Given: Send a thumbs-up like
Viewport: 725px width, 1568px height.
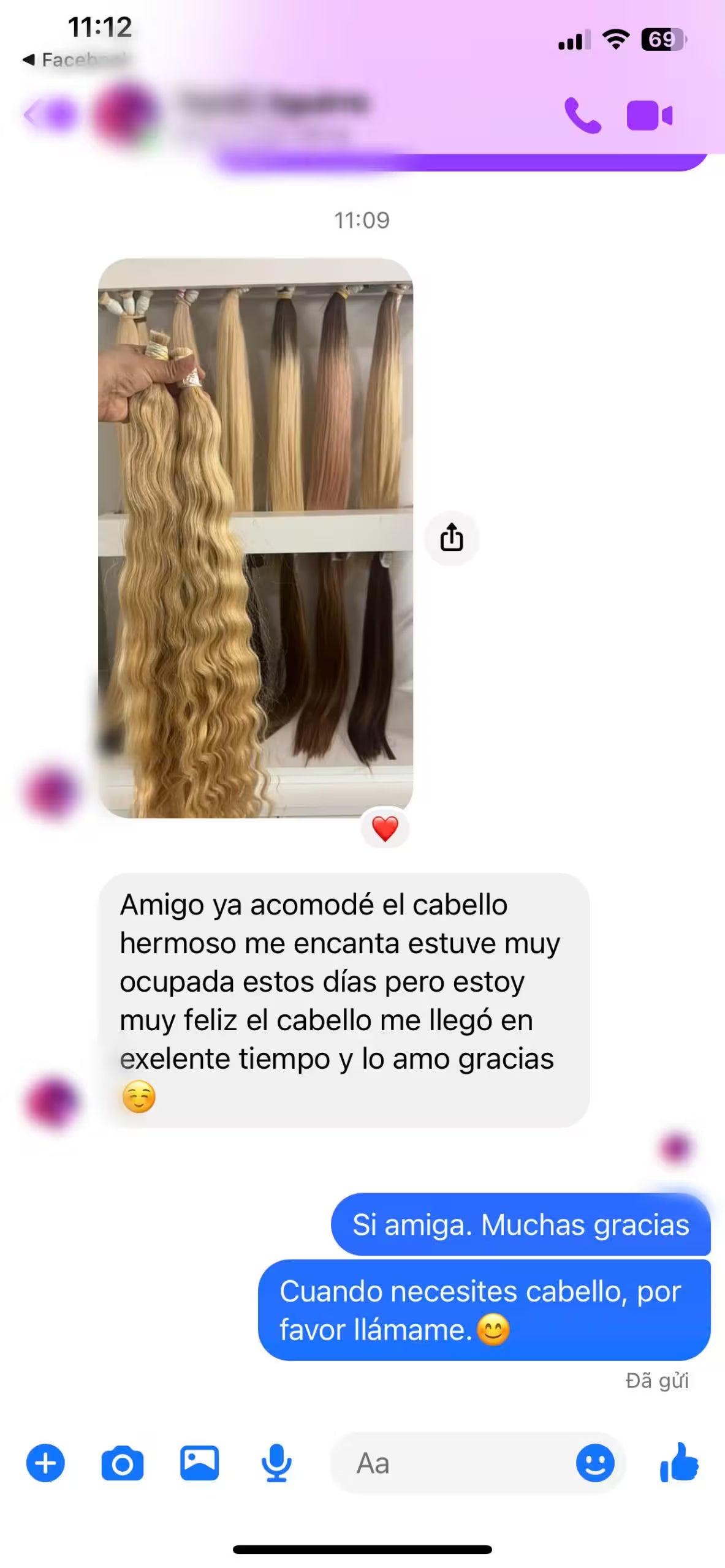Looking at the screenshot, I should pyautogui.click(x=679, y=1463).
